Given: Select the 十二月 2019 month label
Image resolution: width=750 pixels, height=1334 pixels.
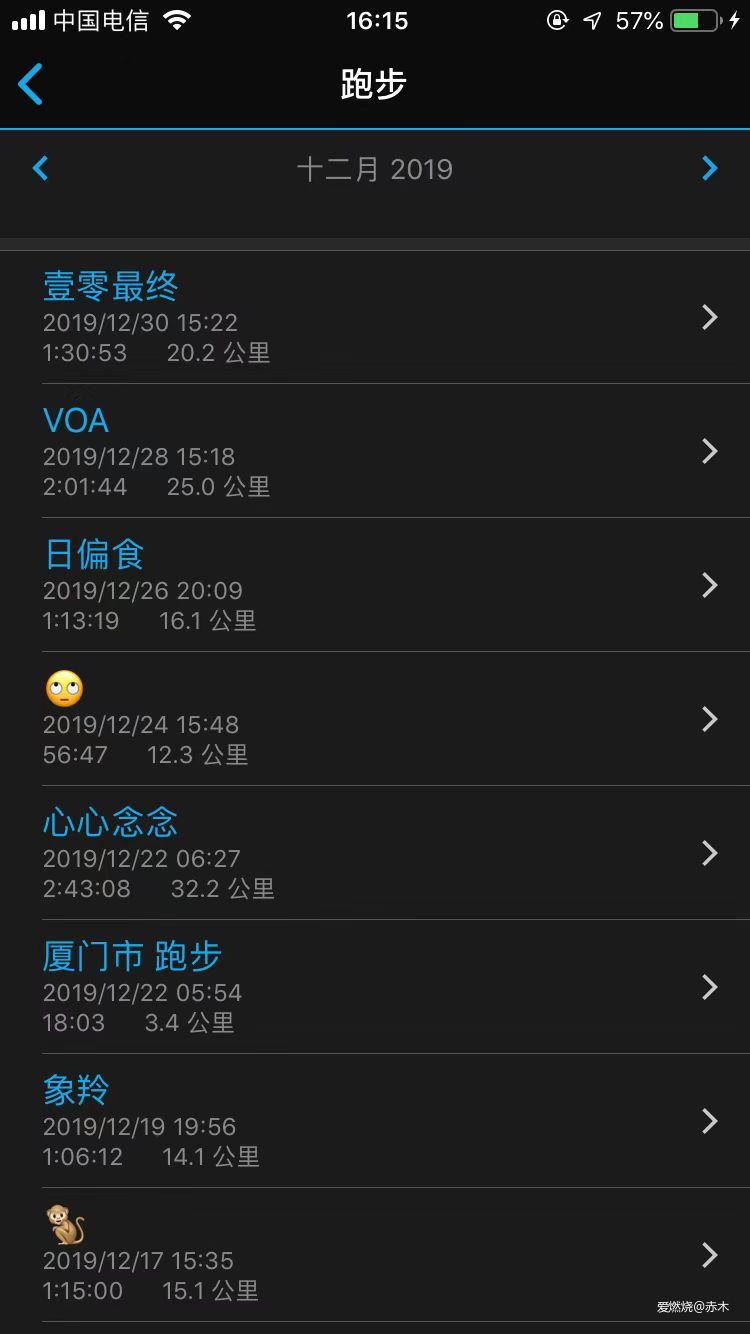Looking at the screenshot, I should [x=375, y=168].
